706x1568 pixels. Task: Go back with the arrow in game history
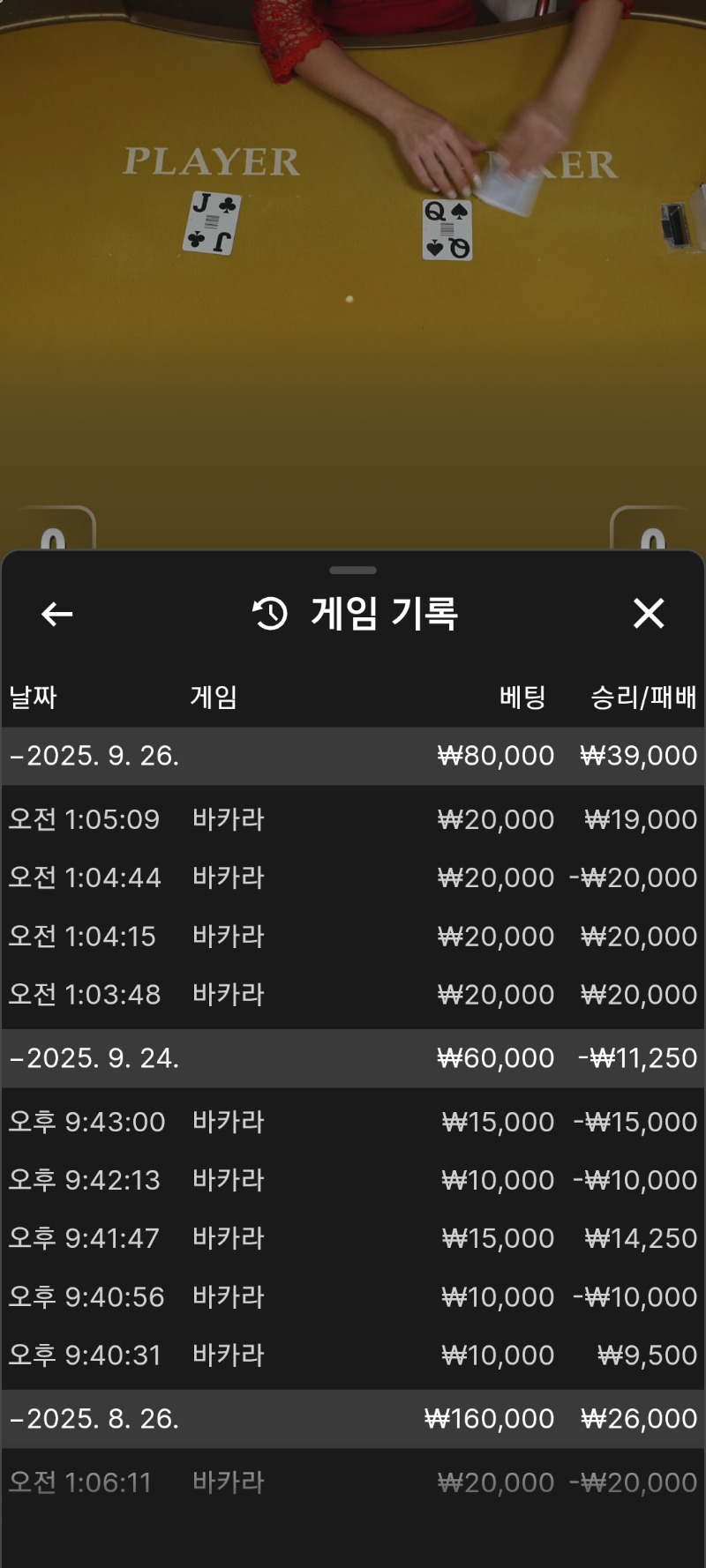click(x=56, y=614)
